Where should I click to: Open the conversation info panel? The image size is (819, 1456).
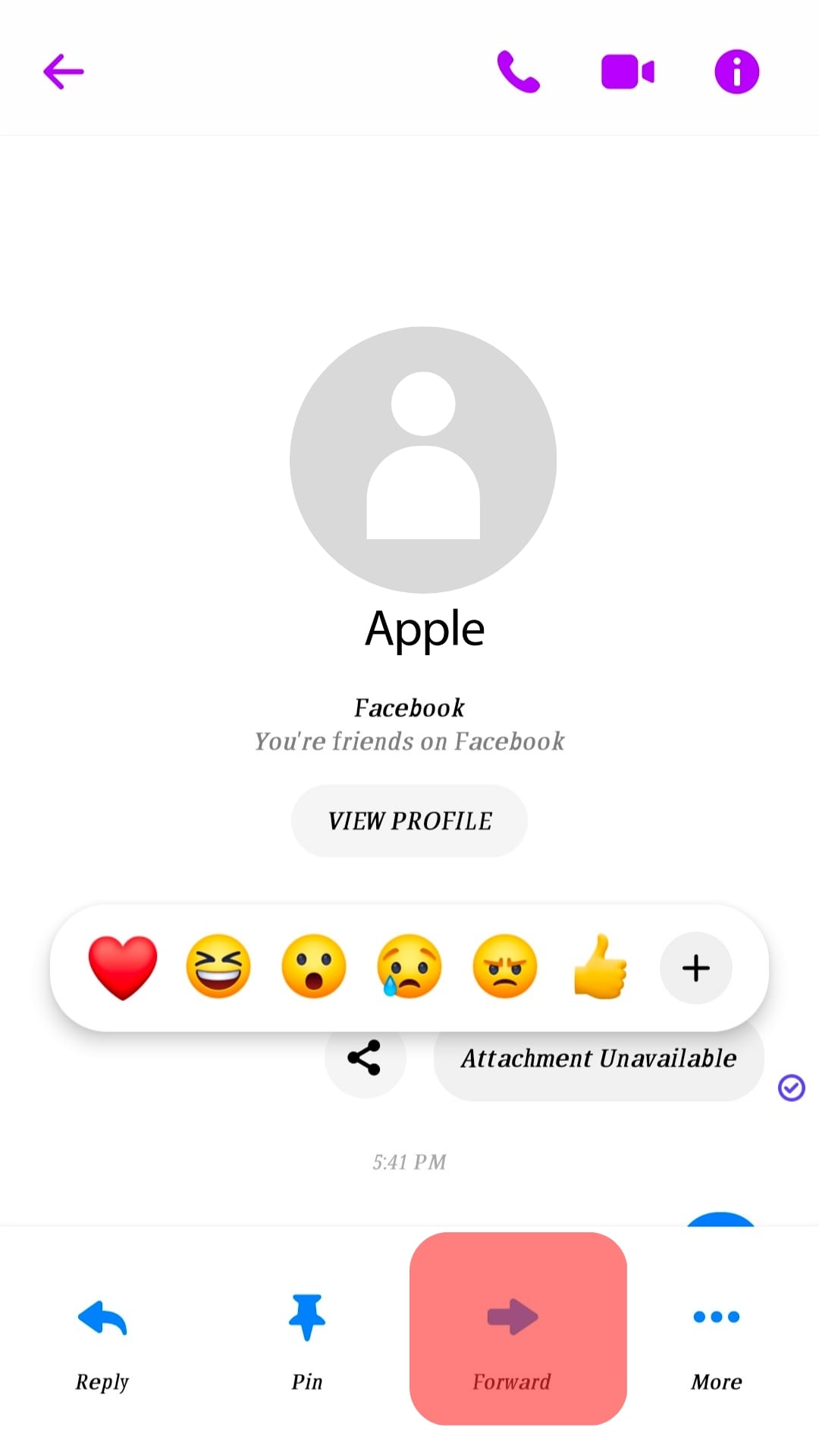coord(735,71)
